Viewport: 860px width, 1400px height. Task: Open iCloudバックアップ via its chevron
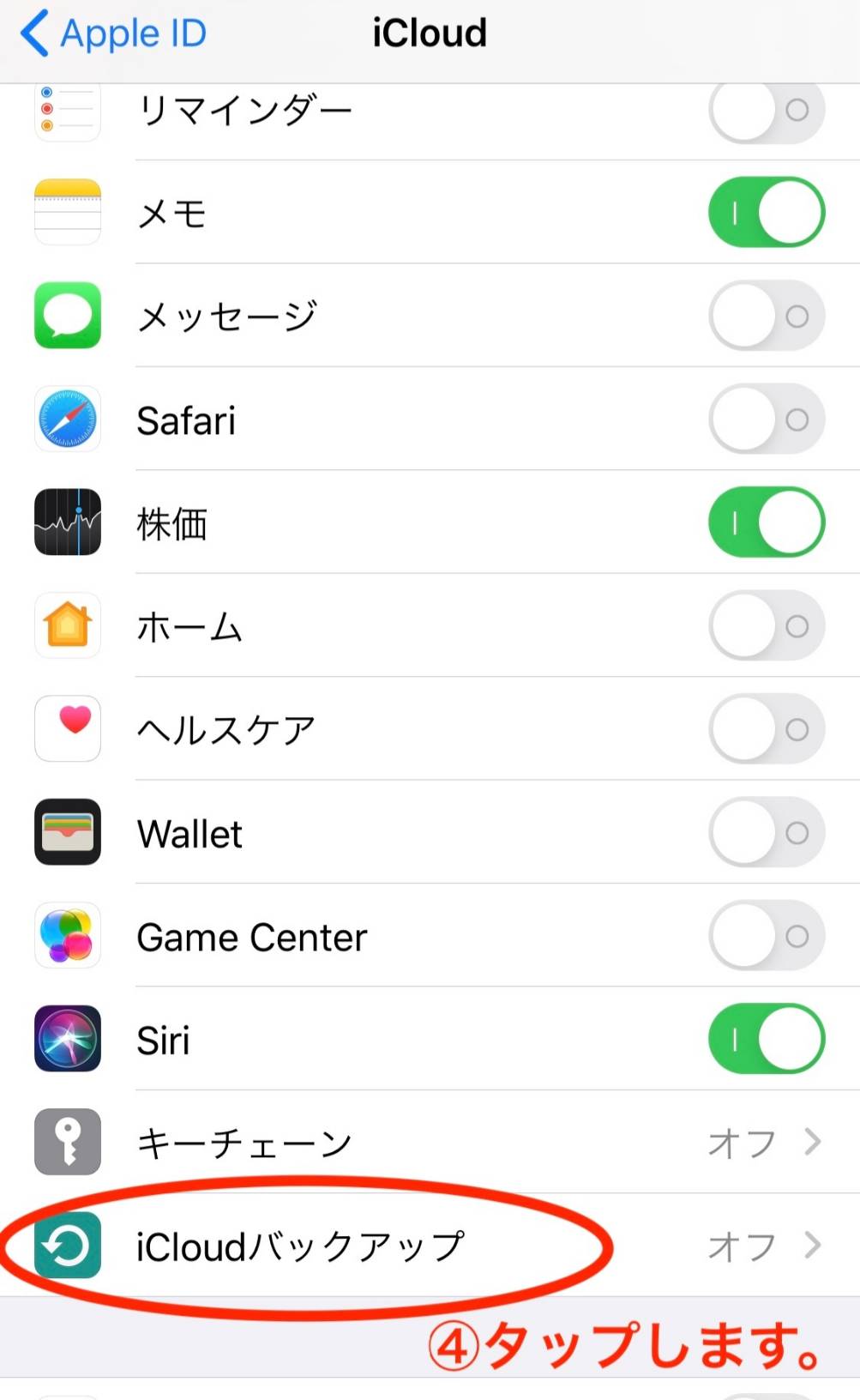point(813,1246)
